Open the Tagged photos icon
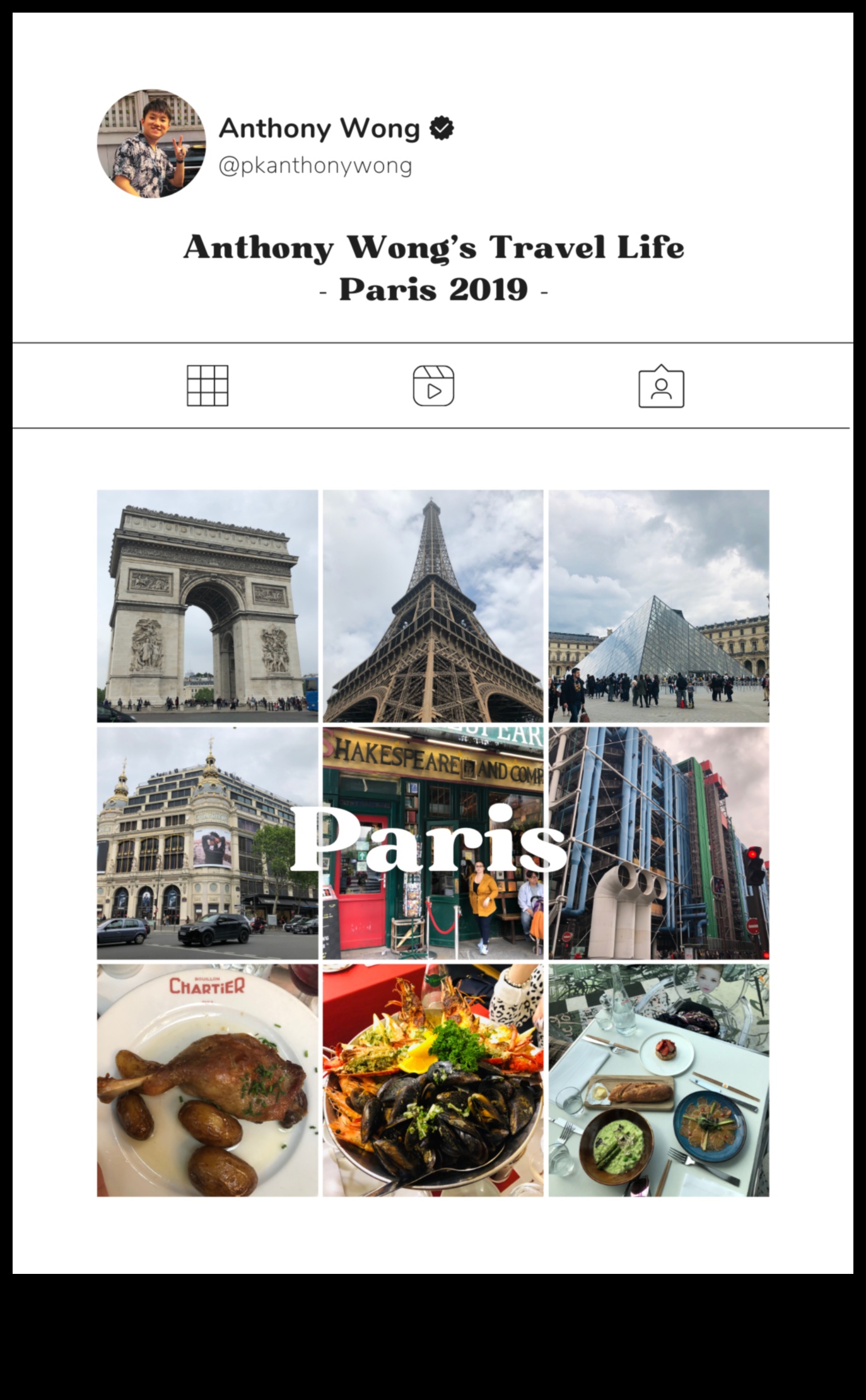The height and width of the screenshot is (1400, 866). (660, 387)
